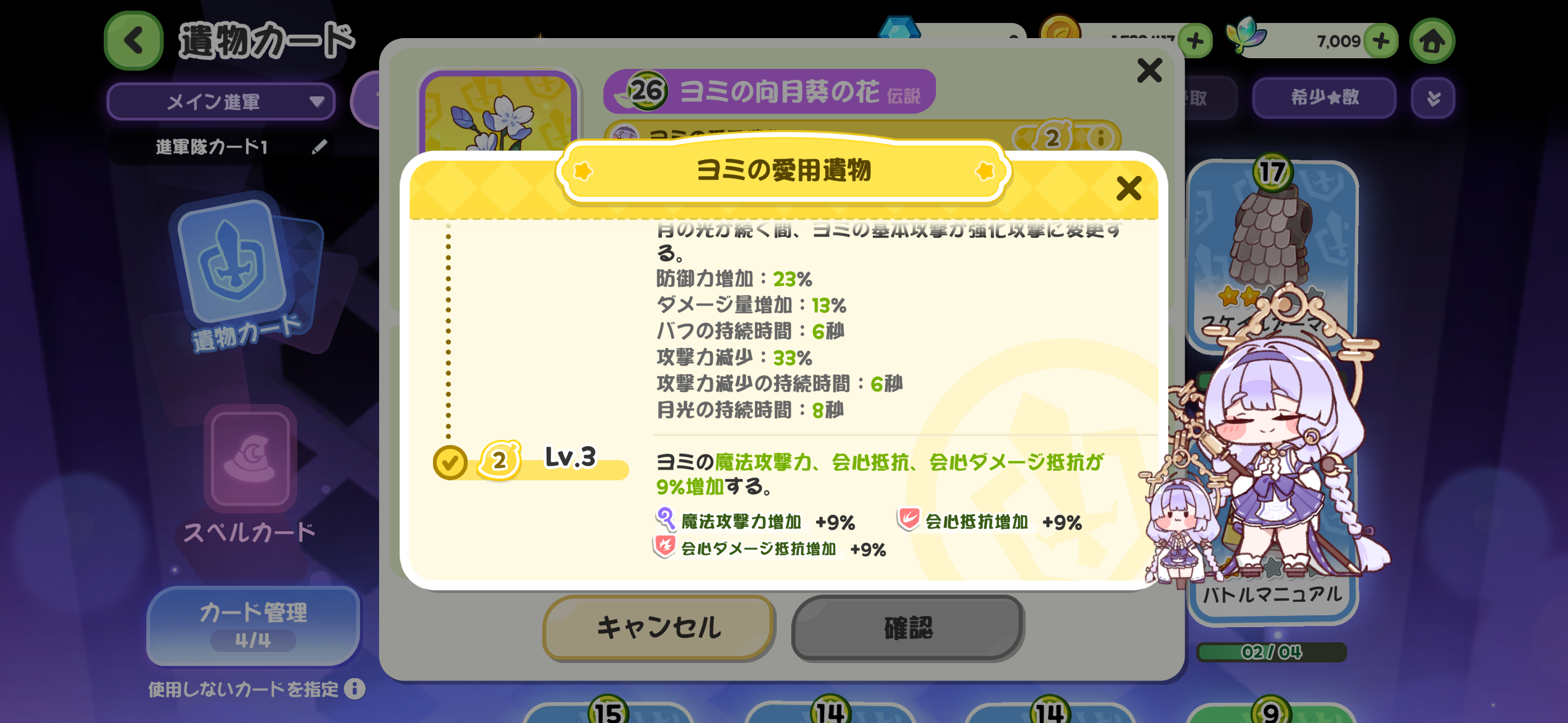Tap the 確認 button

coord(907,628)
